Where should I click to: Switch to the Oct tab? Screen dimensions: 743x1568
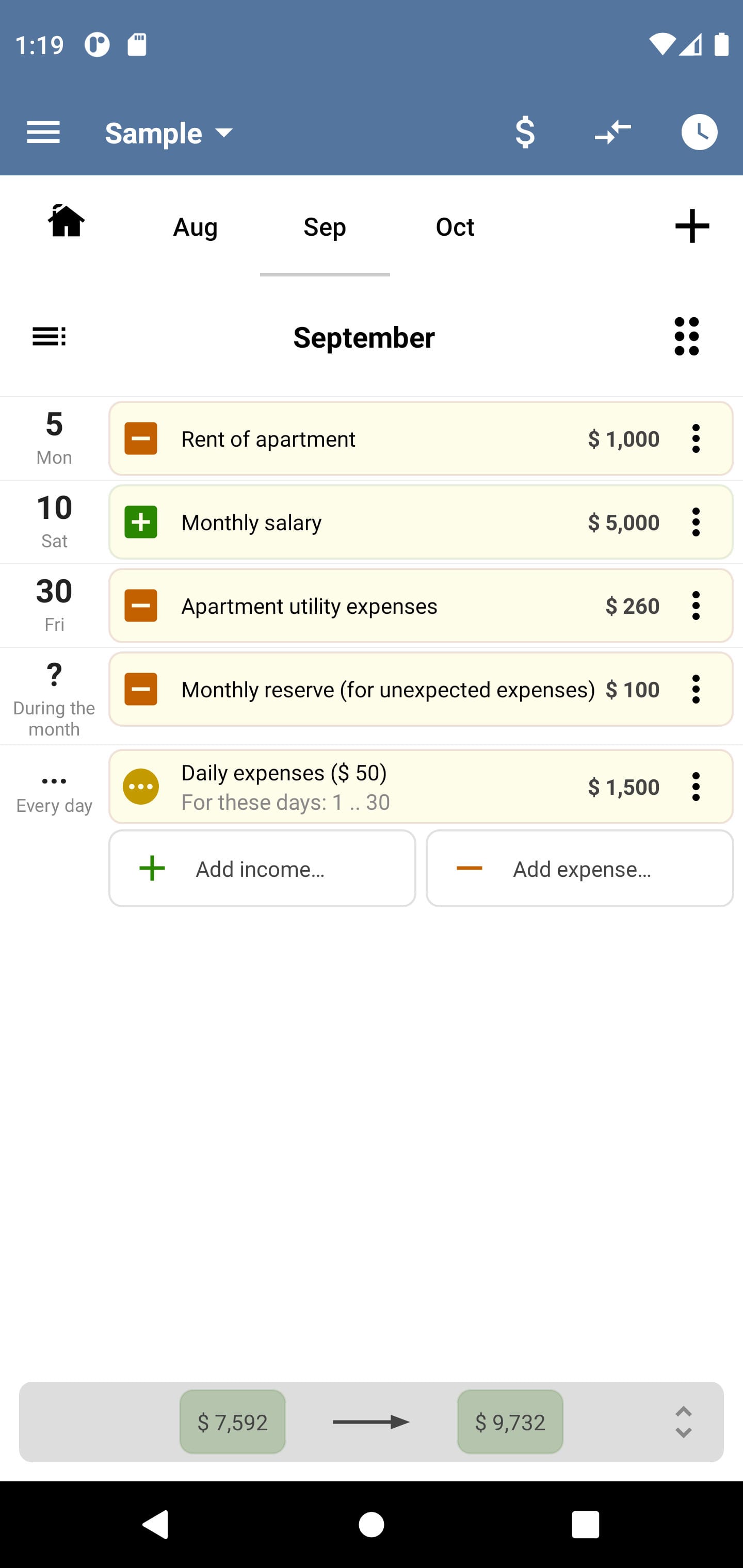click(x=455, y=227)
